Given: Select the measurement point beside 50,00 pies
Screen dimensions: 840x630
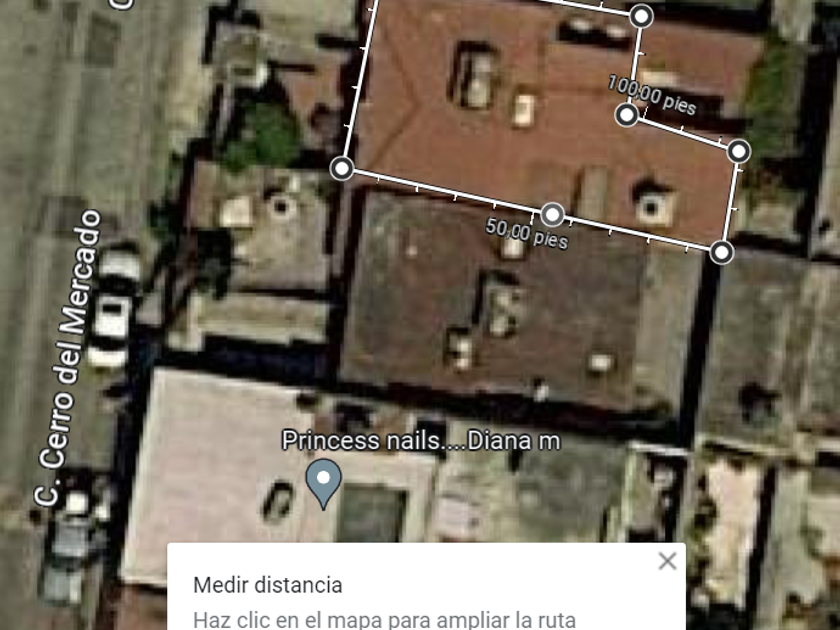Looking at the screenshot, I should (552, 214).
